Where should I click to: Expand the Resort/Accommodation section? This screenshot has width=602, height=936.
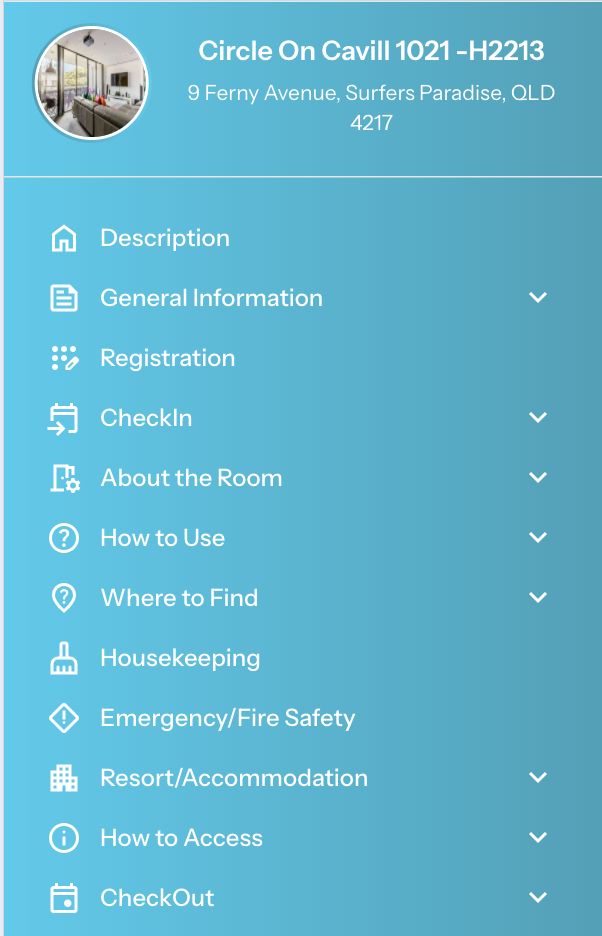(x=538, y=778)
